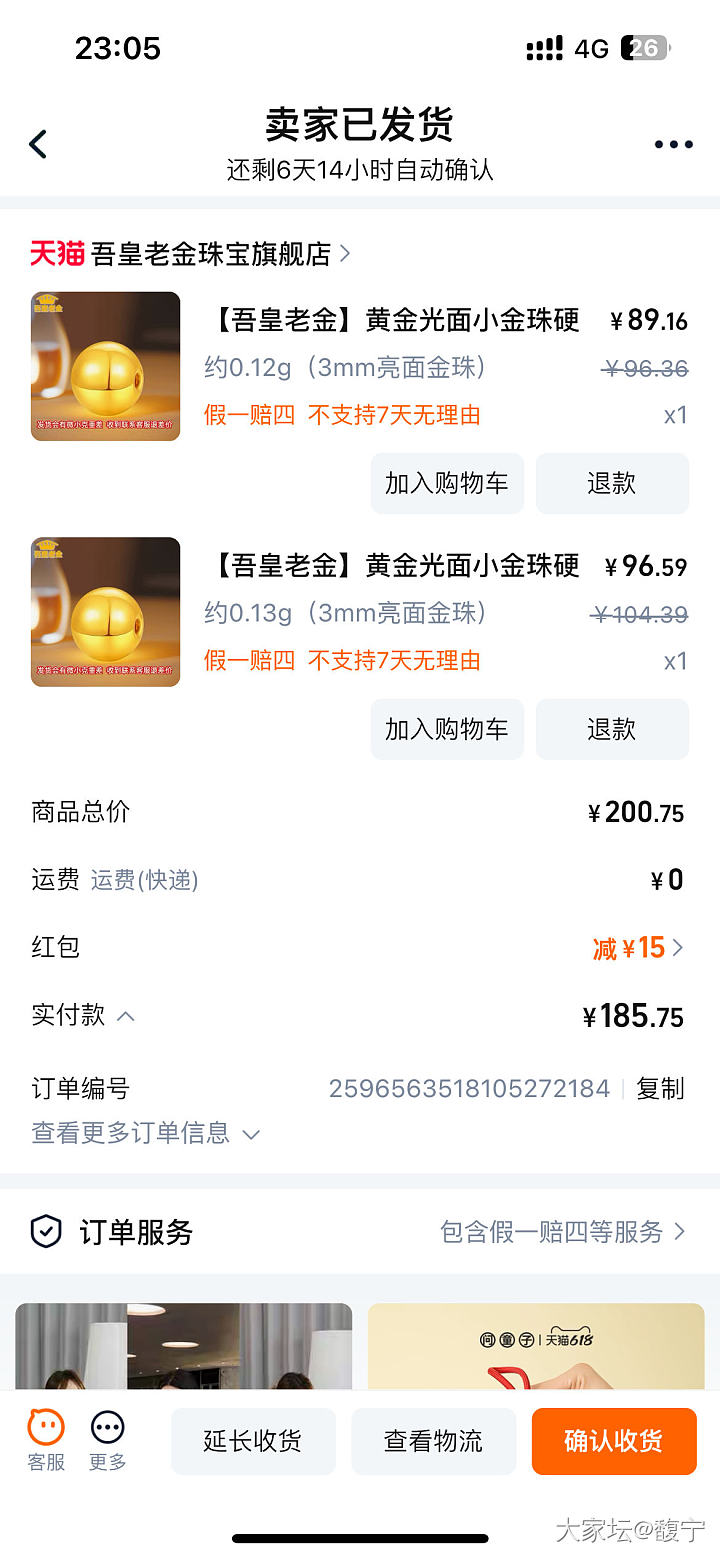Open the three-dot overflow menu

(673, 144)
